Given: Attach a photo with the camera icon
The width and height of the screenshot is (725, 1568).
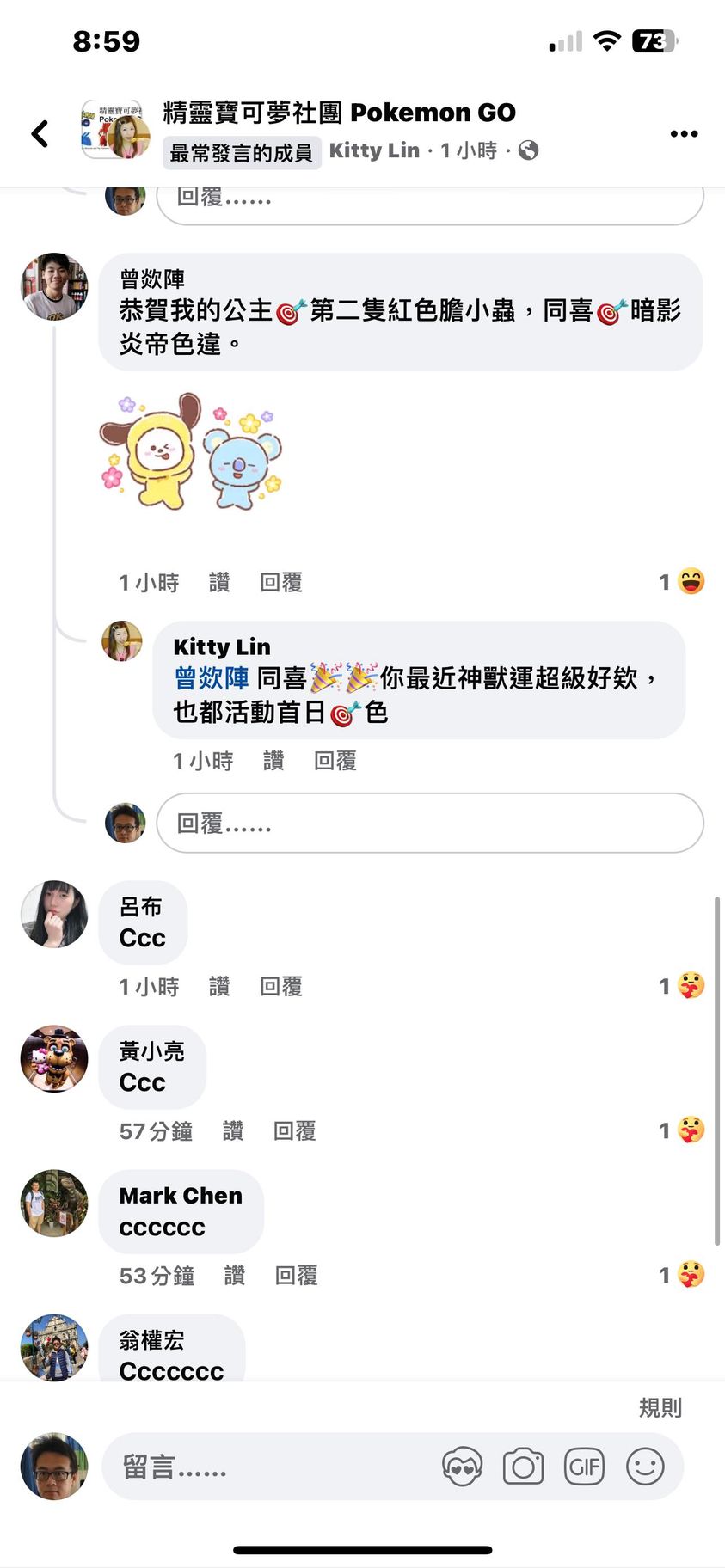Looking at the screenshot, I should point(523,1467).
